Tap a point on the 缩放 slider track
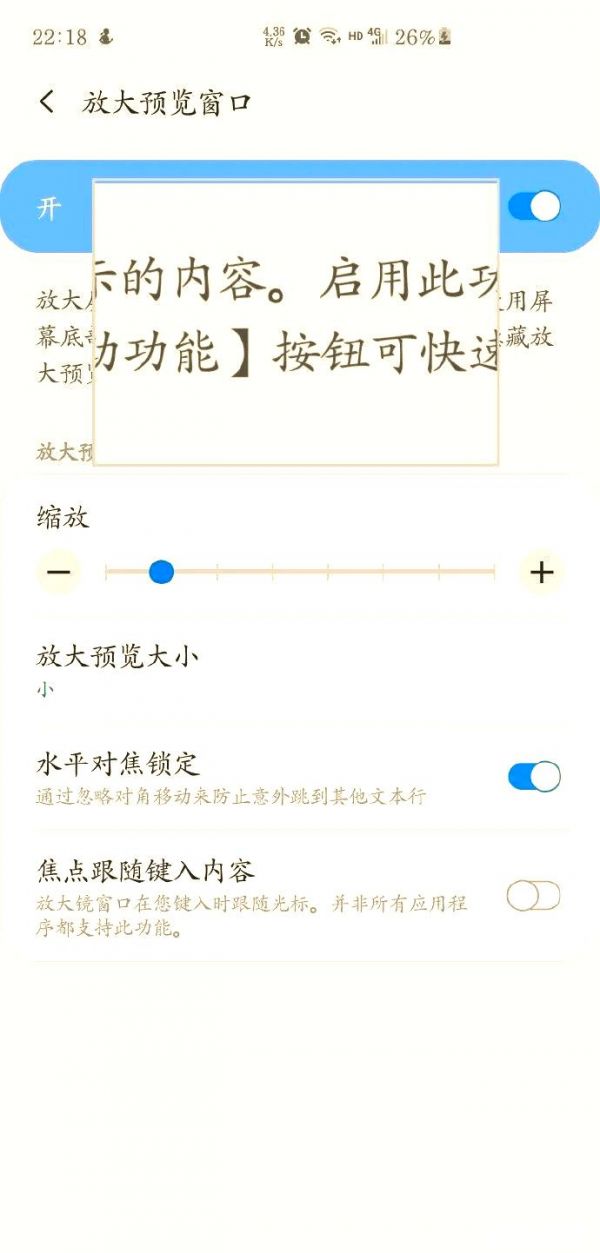This screenshot has height=1253, width=600. point(300,572)
